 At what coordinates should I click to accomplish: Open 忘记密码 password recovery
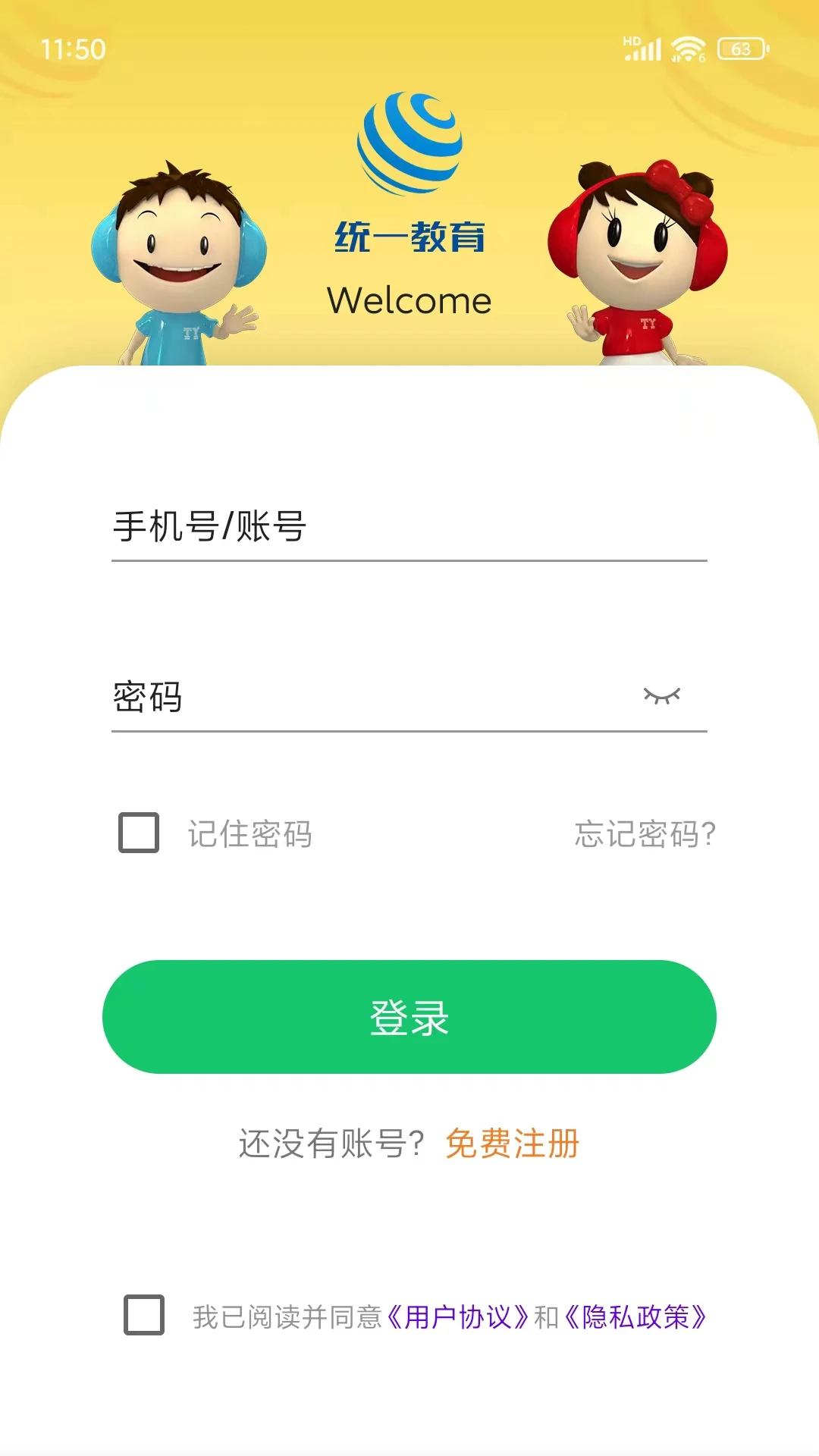644,833
